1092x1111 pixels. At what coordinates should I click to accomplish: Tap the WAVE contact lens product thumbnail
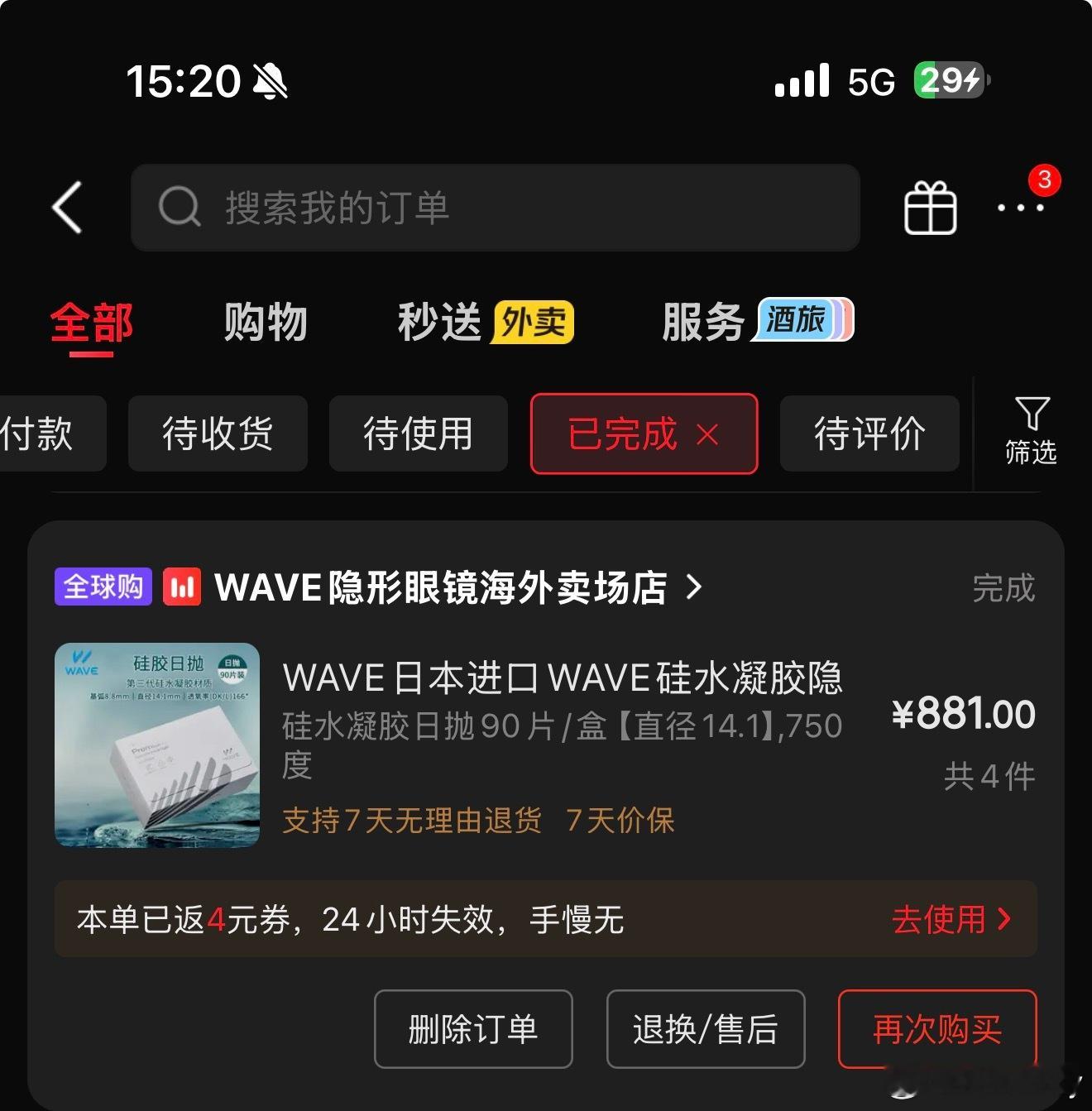(x=157, y=745)
